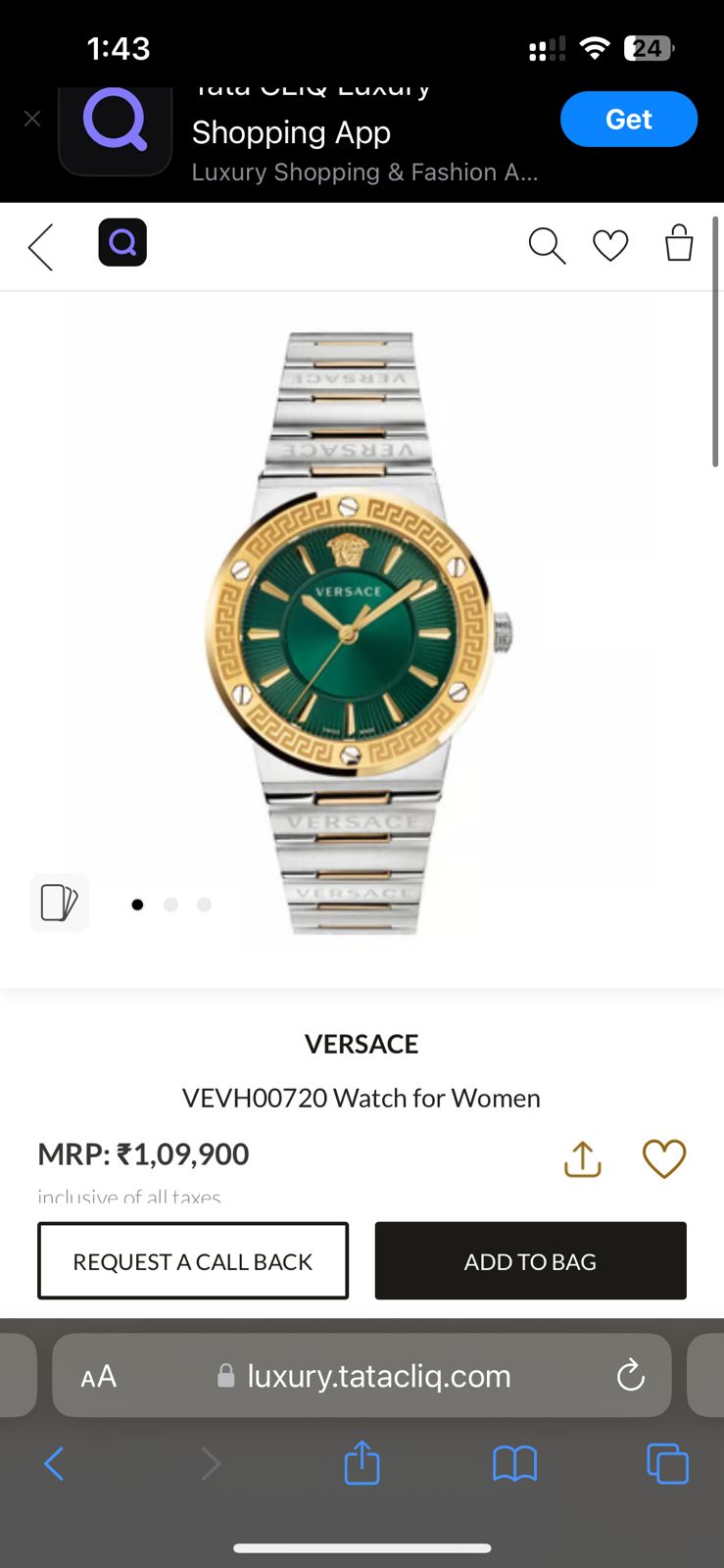The height and width of the screenshot is (1568, 724).
Task: Reload the page
Action: pos(630,1376)
